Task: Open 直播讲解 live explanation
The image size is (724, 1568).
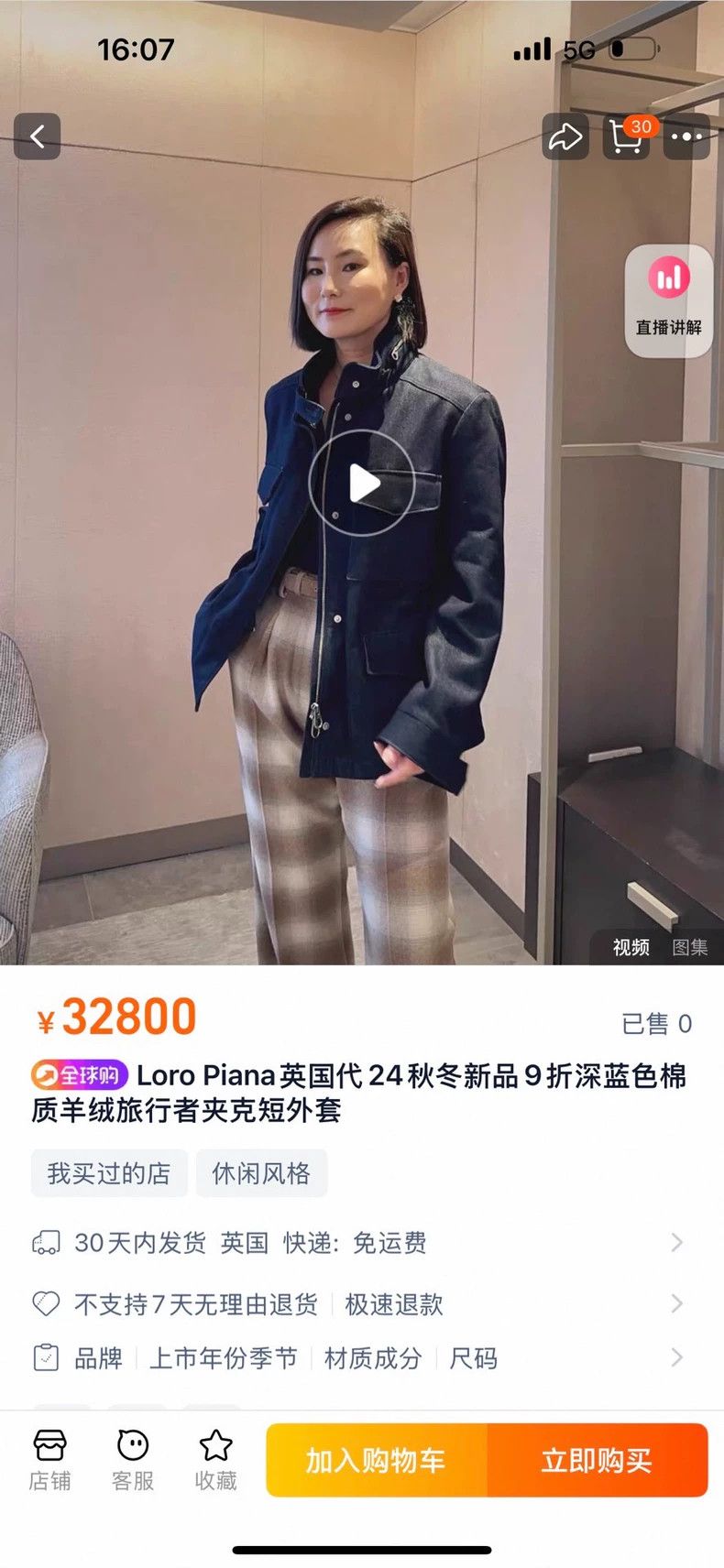Action: coord(669,301)
